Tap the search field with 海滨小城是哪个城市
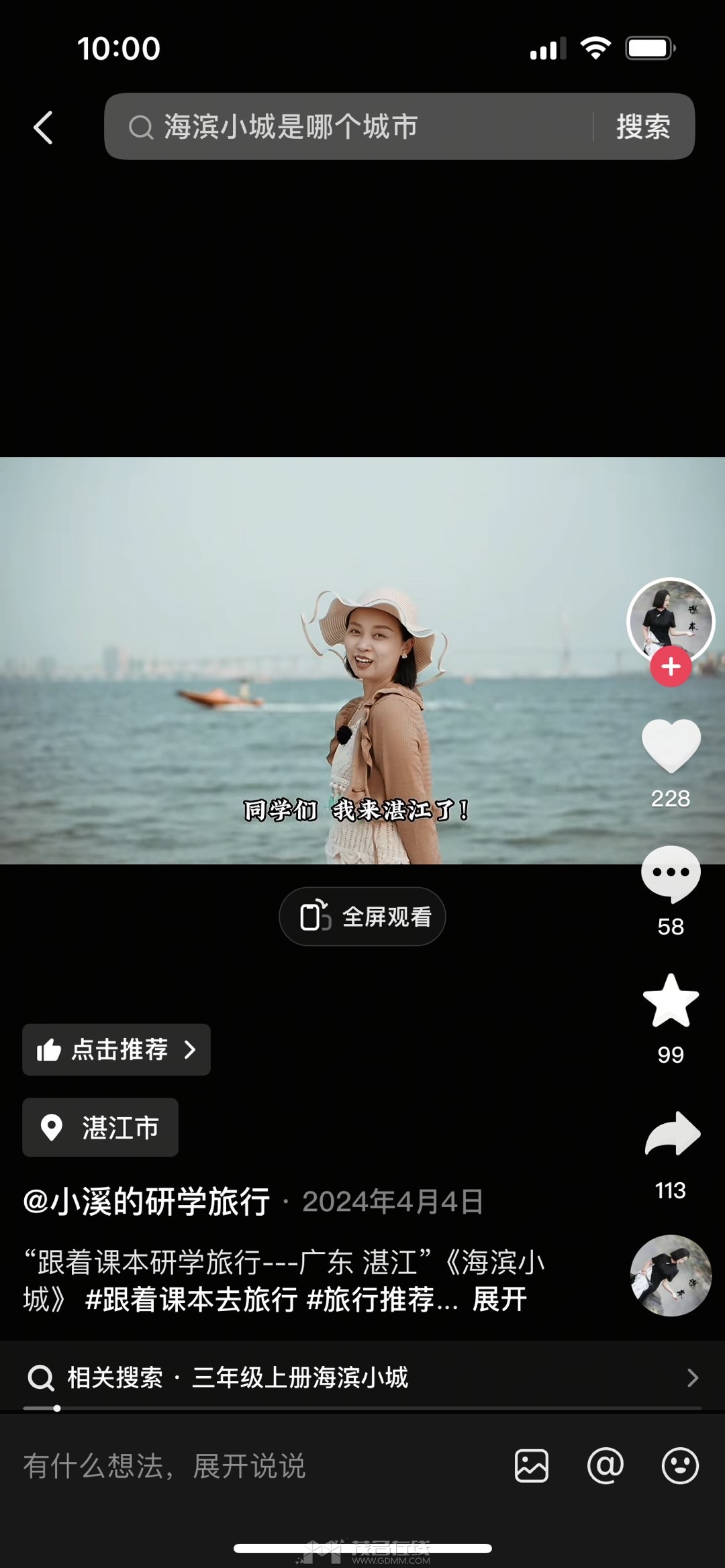This screenshot has height=1568, width=725. tap(349, 126)
